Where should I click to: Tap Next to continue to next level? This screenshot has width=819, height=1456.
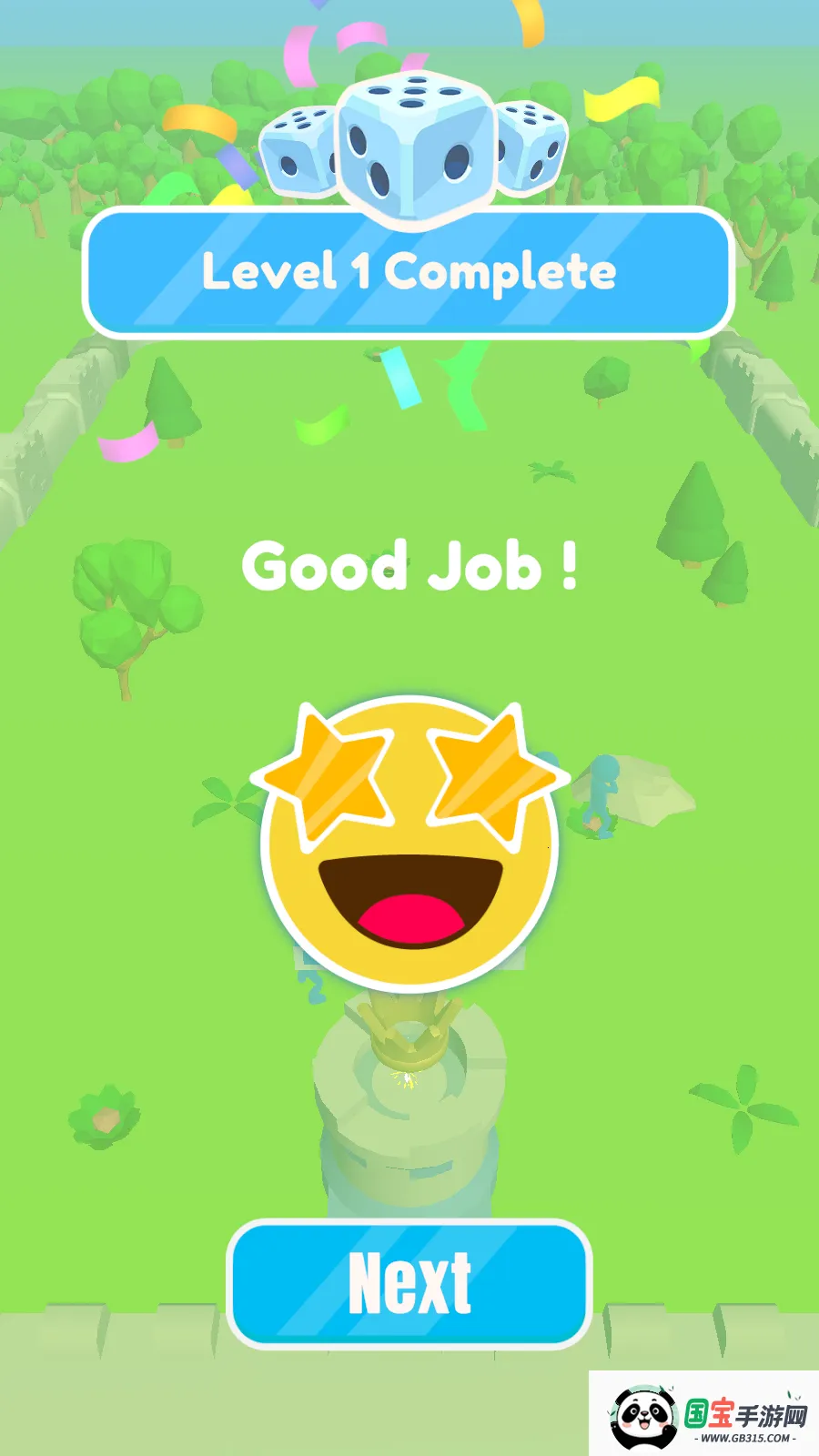(409, 1283)
